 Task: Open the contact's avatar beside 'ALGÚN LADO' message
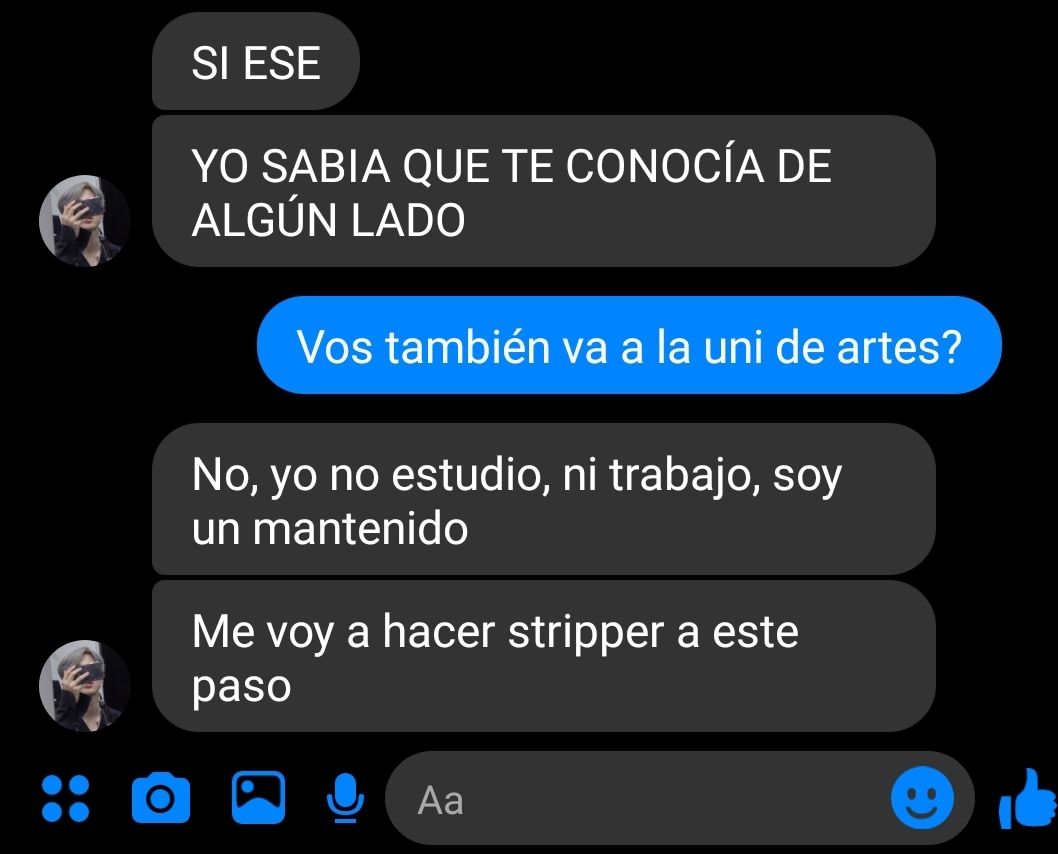tap(84, 222)
